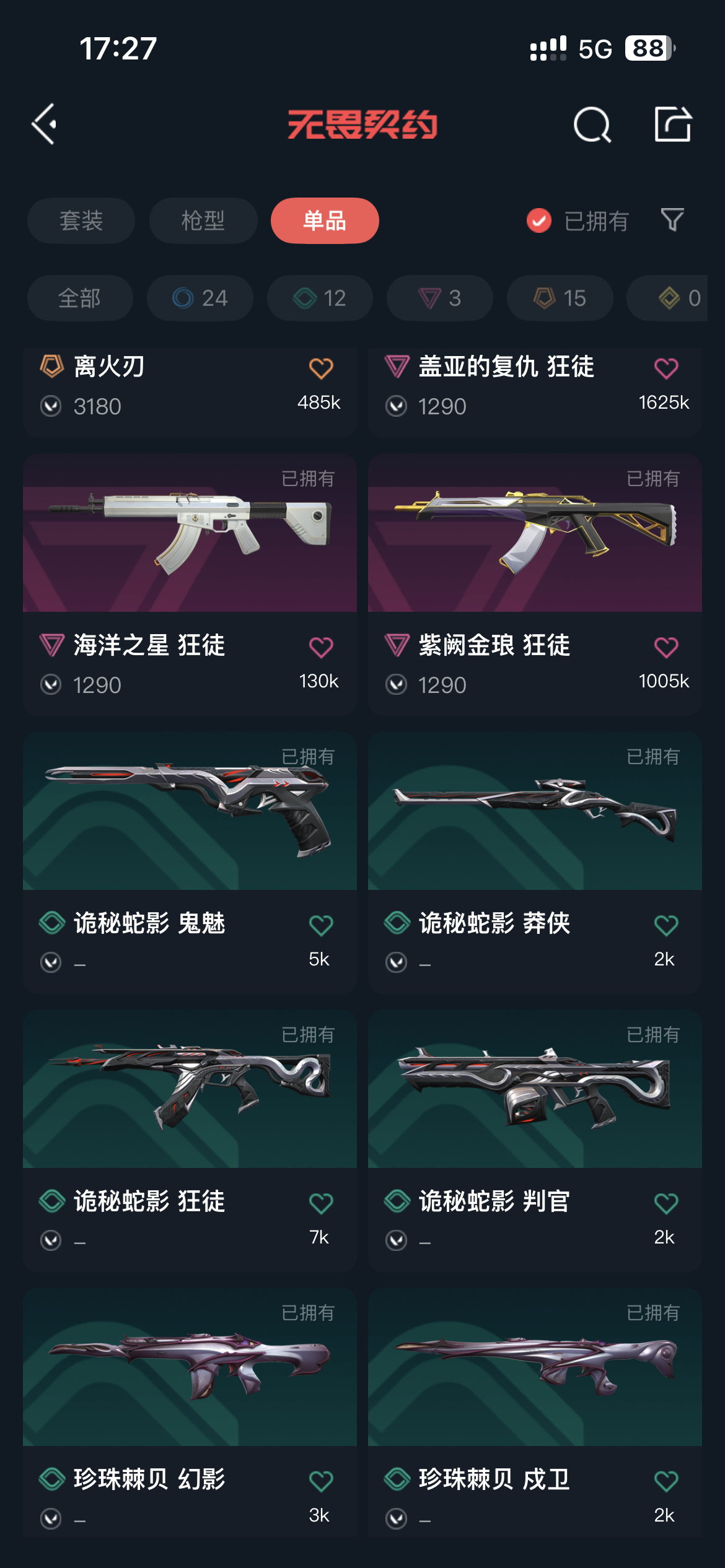Share this page
This screenshot has width=725, height=1568.
click(x=673, y=124)
